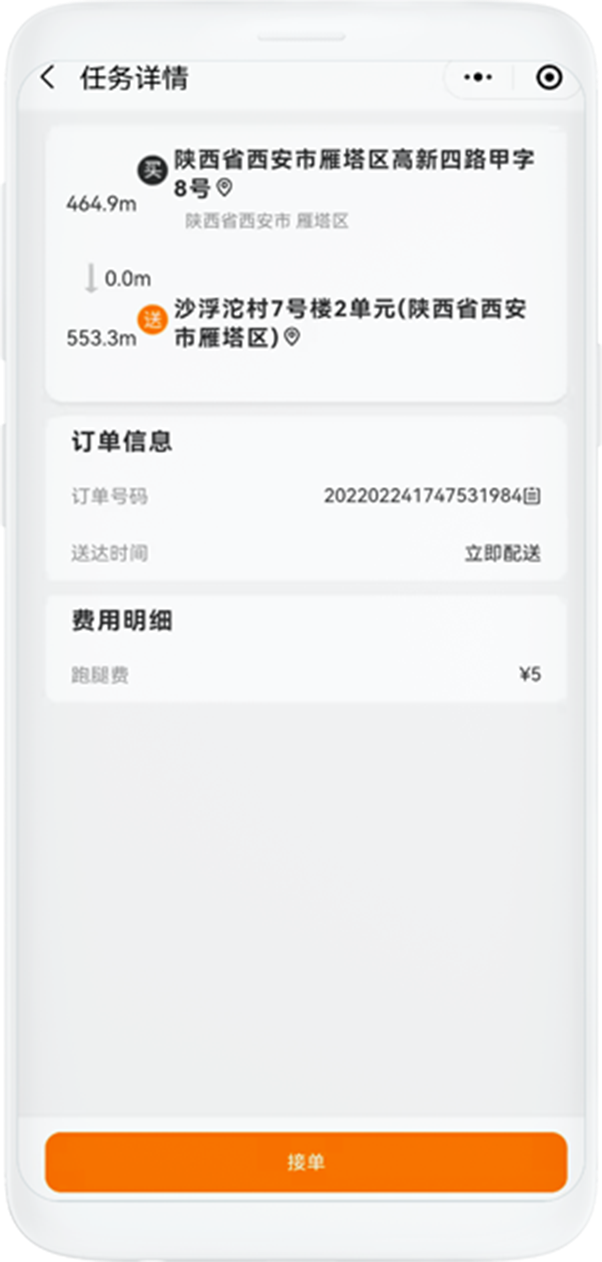This screenshot has width=602, height=1262.
Task: Open map pin for delivery address 沙浮沱村7号楼
Action: (292, 338)
